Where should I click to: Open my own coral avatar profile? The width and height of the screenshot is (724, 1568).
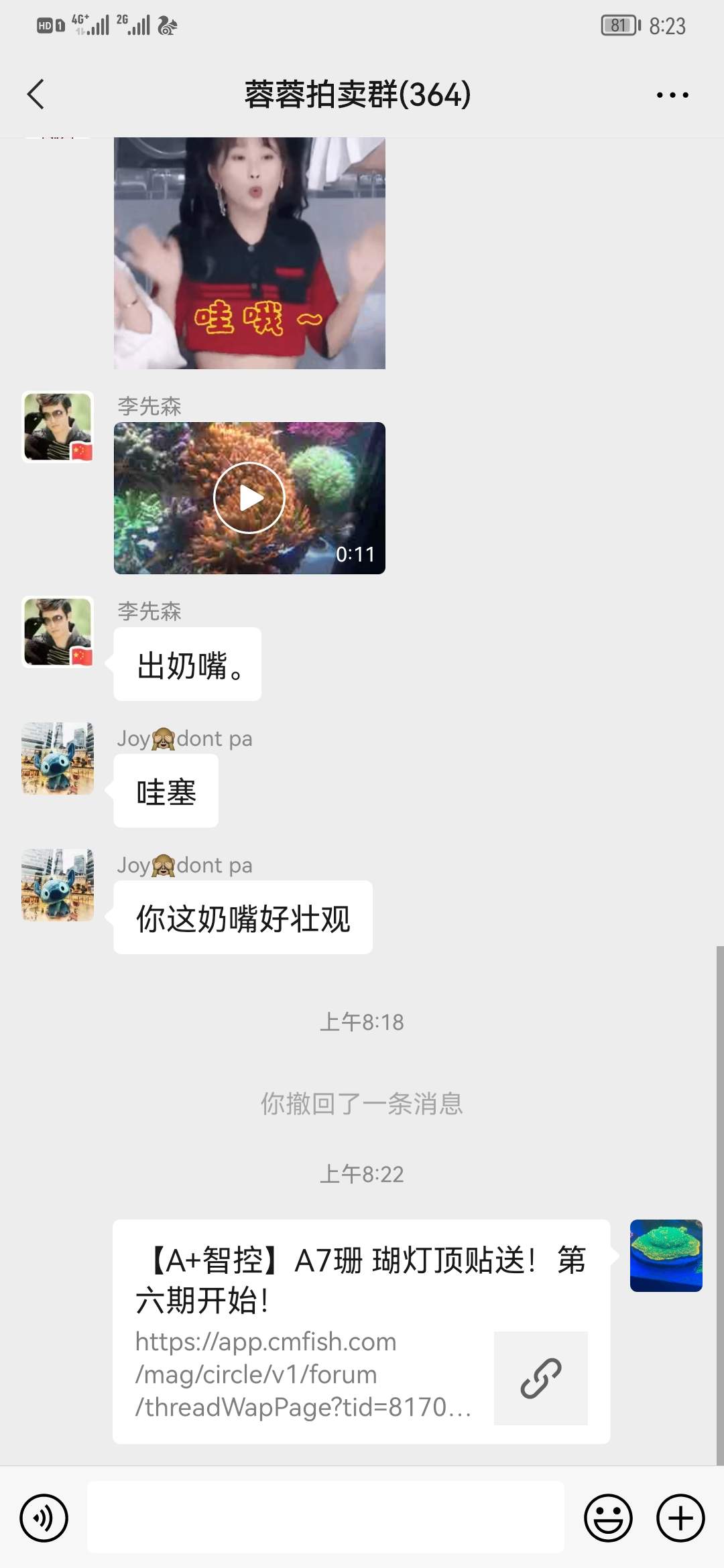pyautogui.click(x=666, y=1256)
